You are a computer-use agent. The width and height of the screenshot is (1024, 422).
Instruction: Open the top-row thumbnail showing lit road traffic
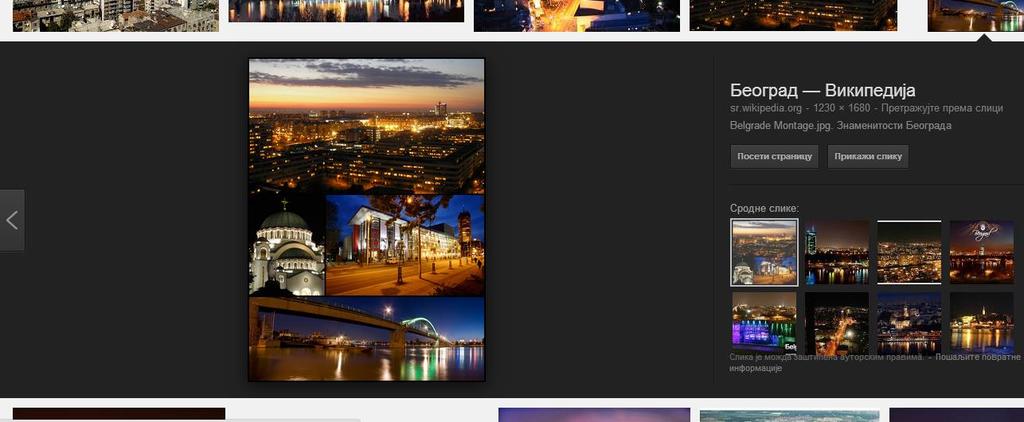click(576, 15)
